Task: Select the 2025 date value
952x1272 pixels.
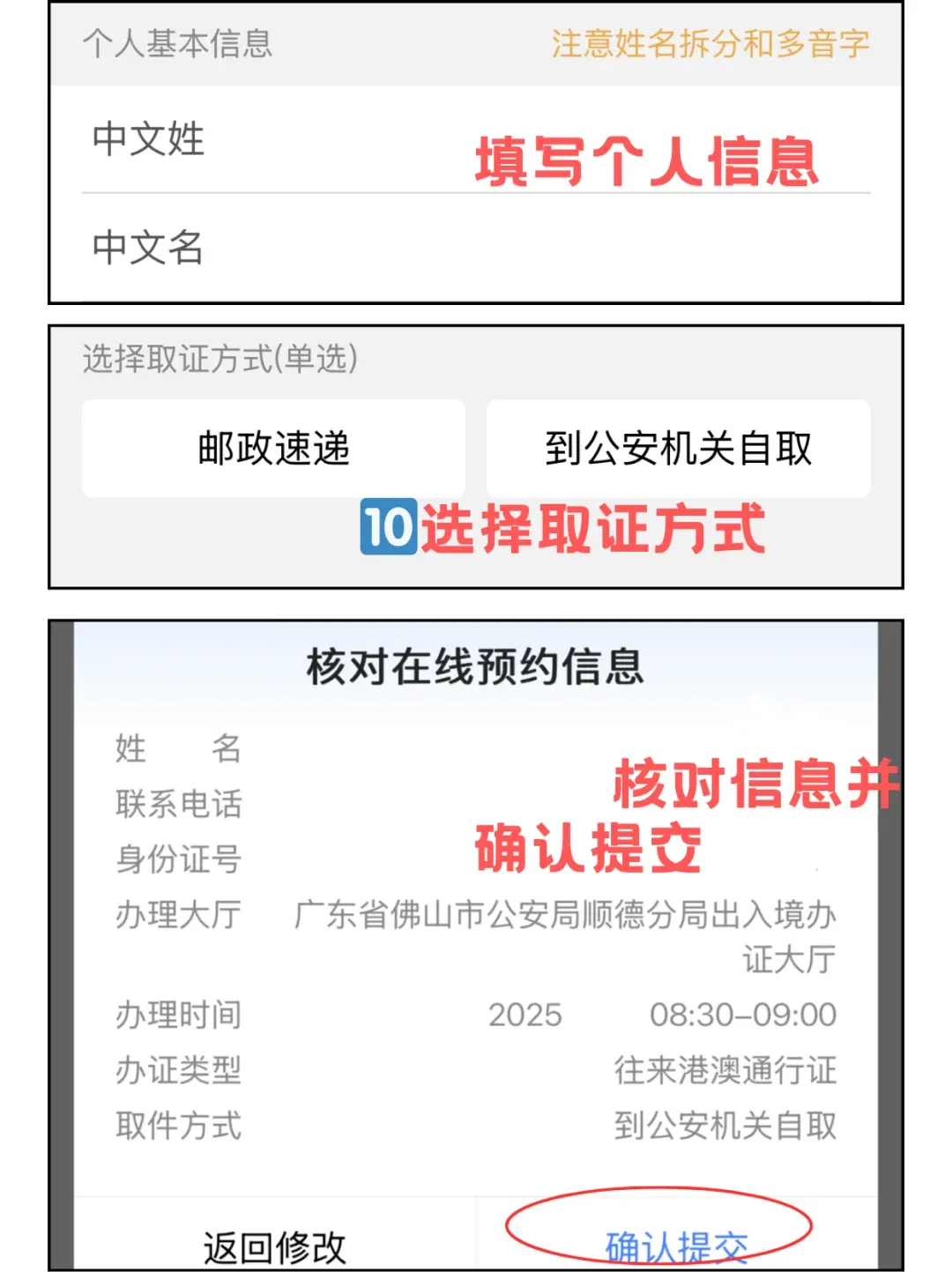Action: point(526,1015)
